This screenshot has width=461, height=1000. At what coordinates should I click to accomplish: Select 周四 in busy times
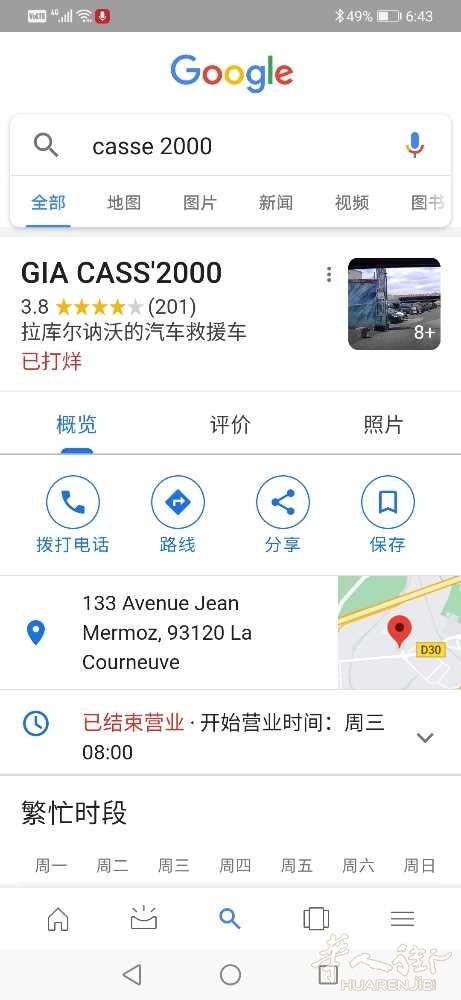pyautogui.click(x=235, y=865)
